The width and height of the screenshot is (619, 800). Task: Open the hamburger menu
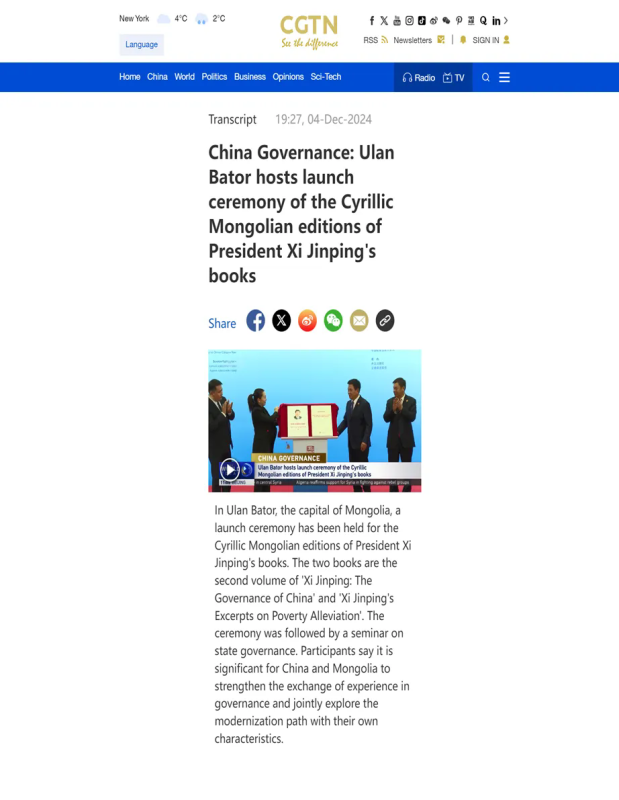click(x=505, y=77)
